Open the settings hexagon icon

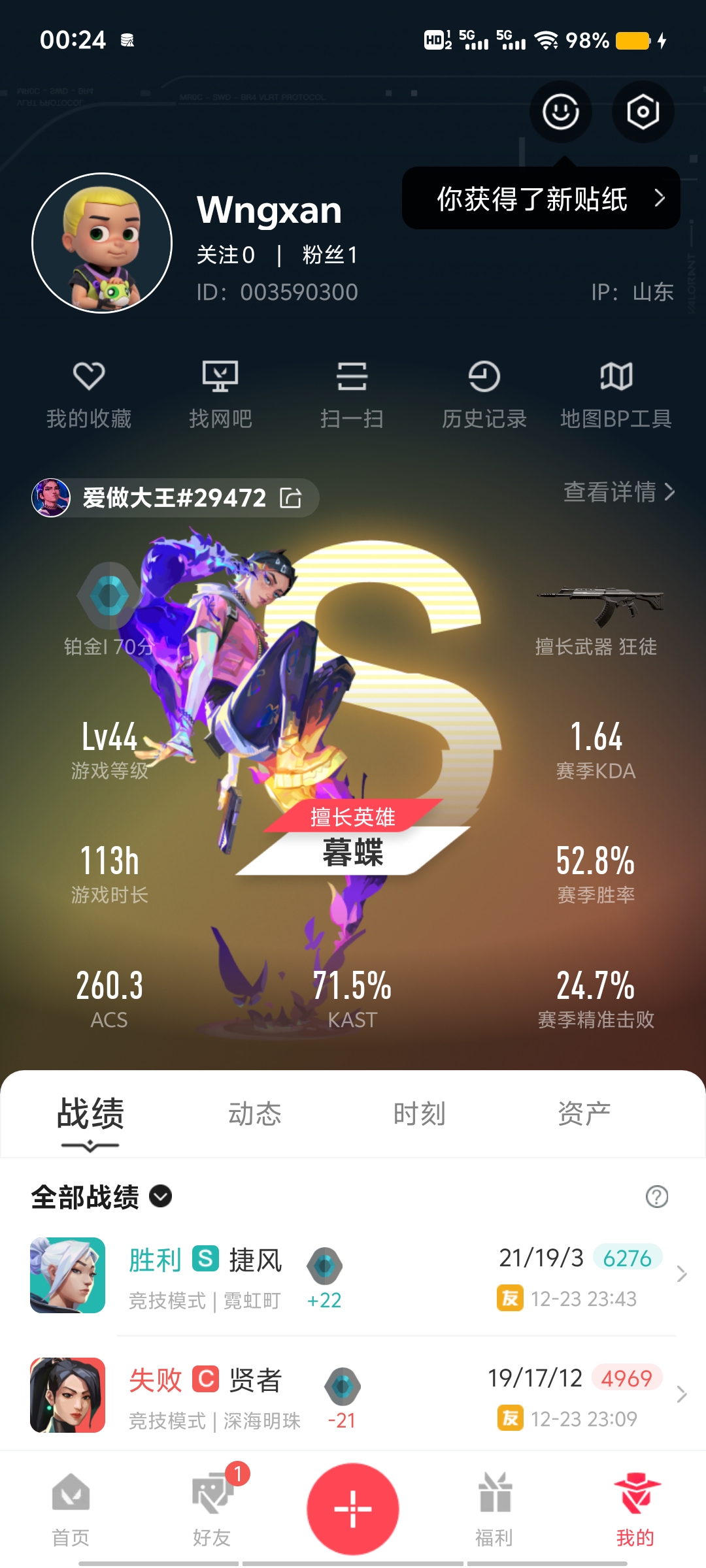(x=643, y=112)
